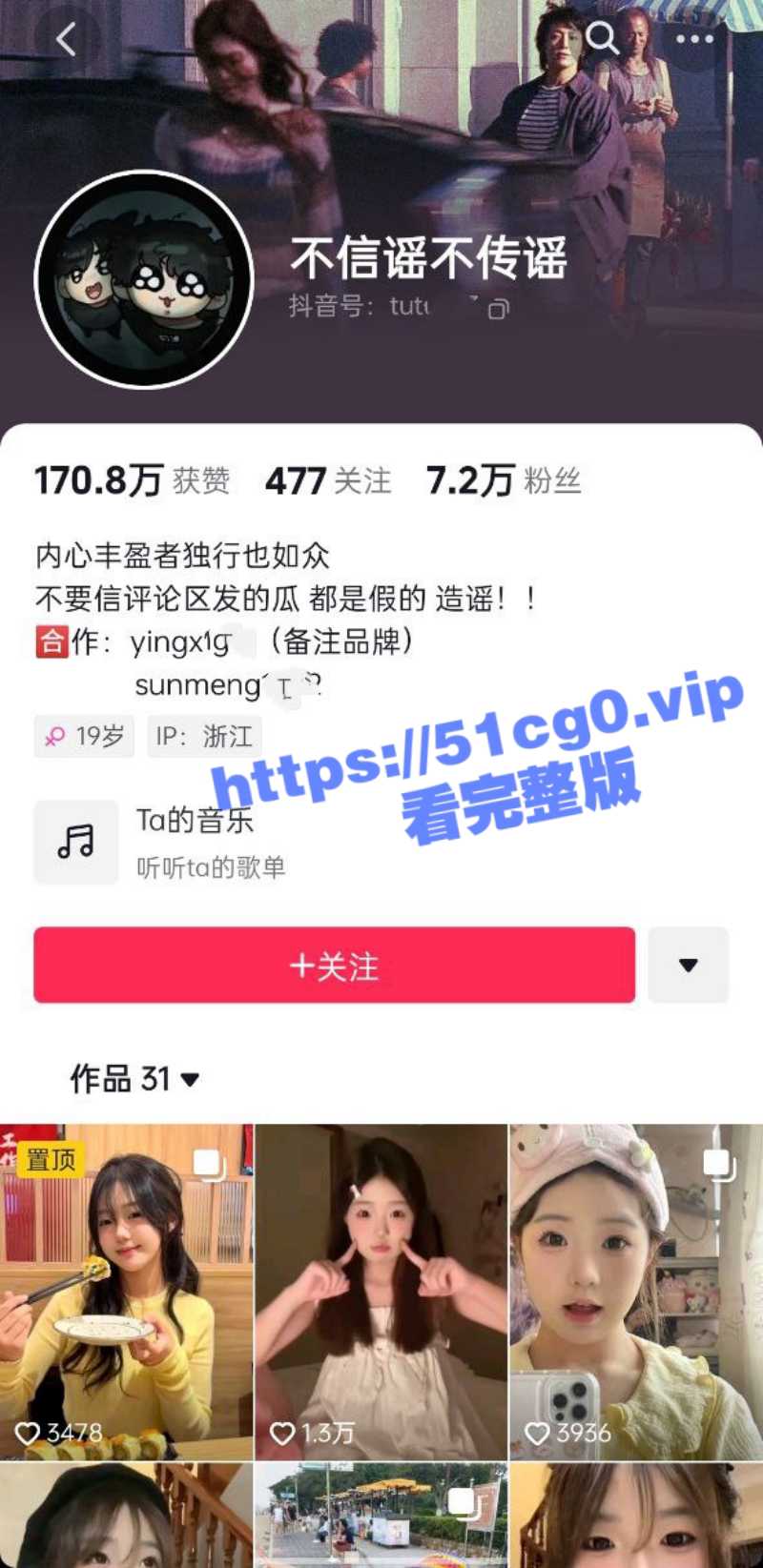Image resolution: width=763 pixels, height=1568 pixels.
Task: Open the three-dot overflow menu
Action: (694, 39)
